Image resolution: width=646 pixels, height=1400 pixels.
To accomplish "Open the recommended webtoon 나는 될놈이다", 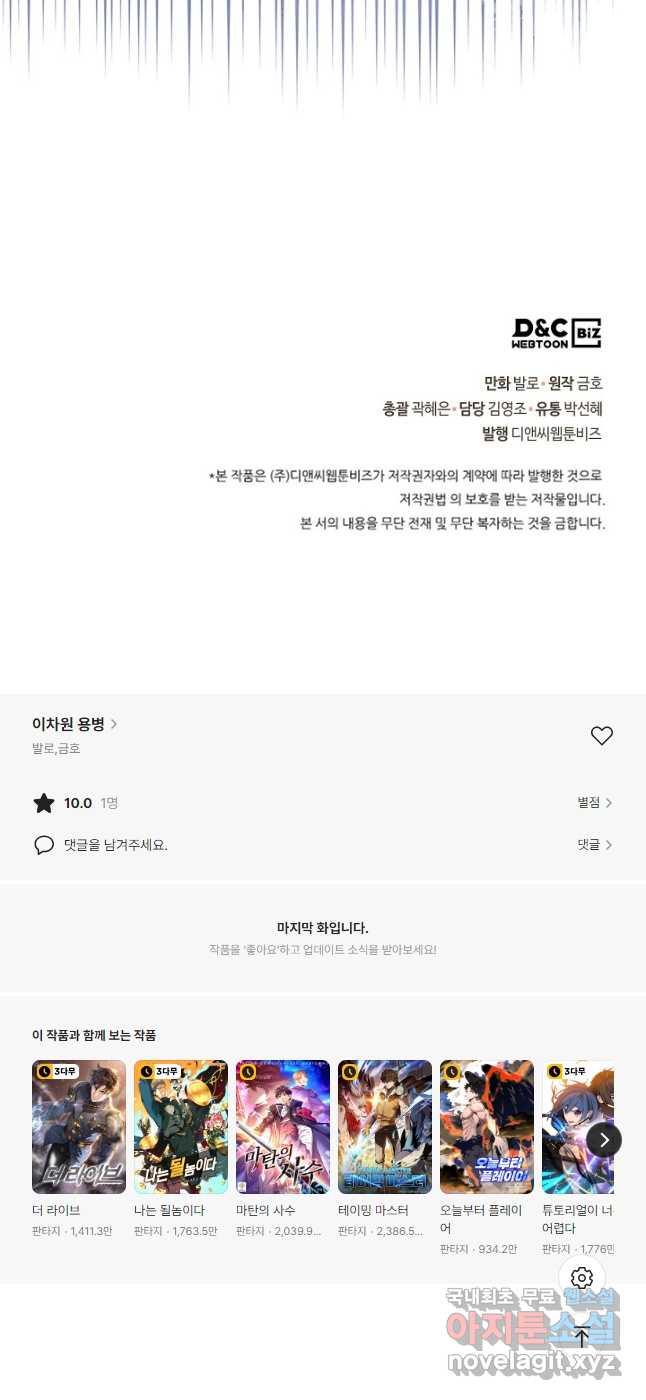I will pyautogui.click(x=181, y=1127).
